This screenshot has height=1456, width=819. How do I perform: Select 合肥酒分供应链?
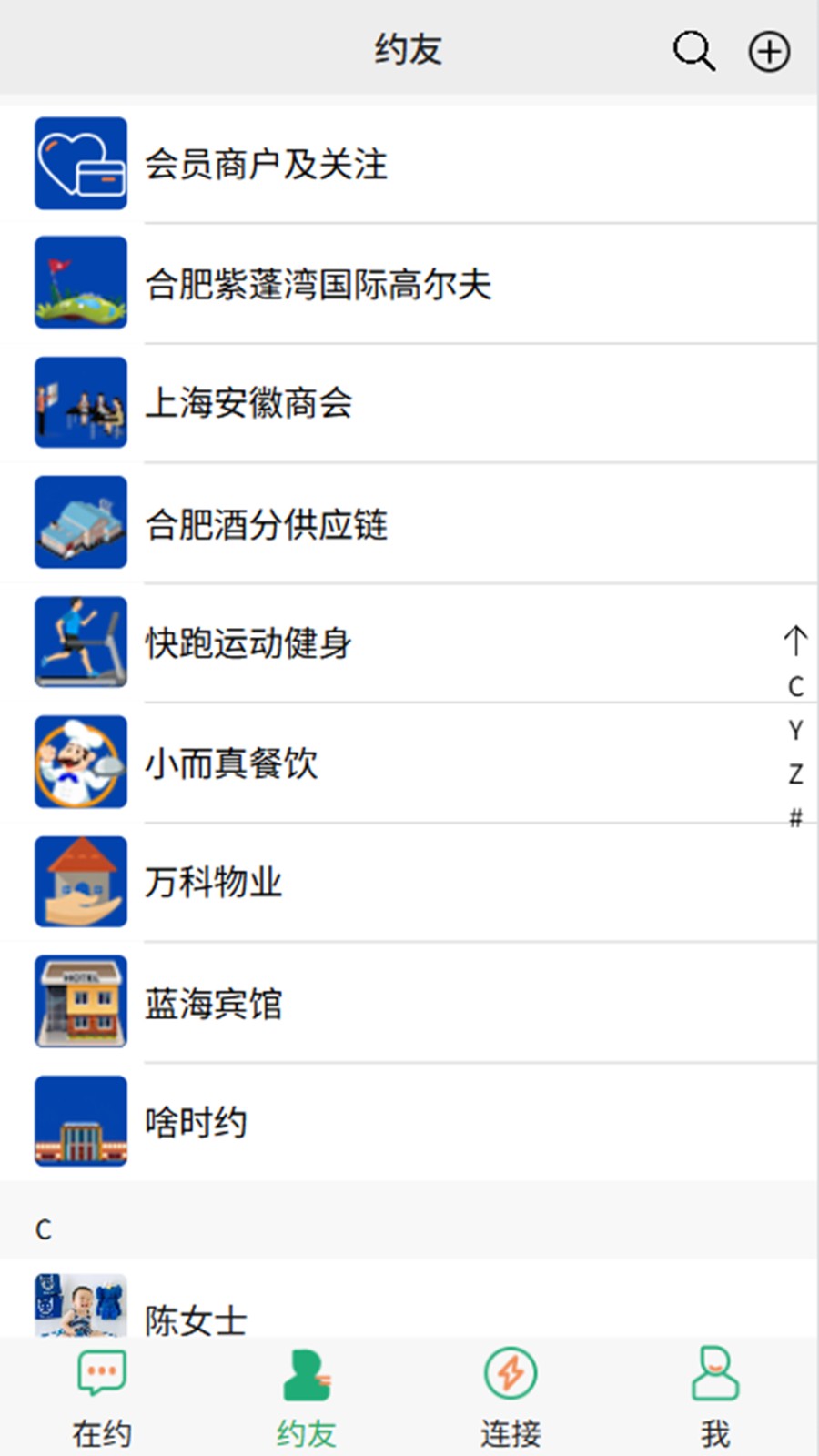pos(409,522)
